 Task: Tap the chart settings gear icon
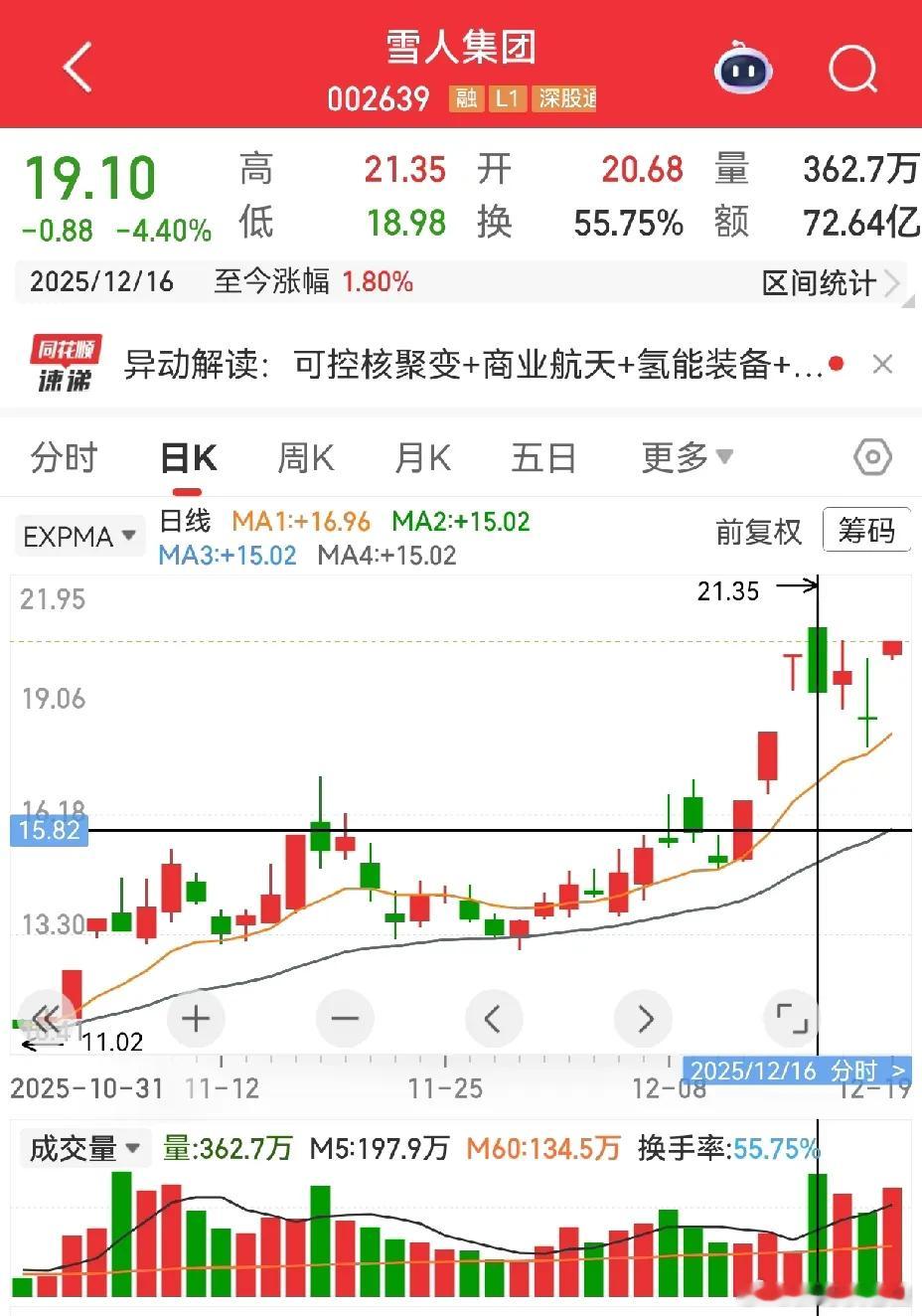pos(872,456)
